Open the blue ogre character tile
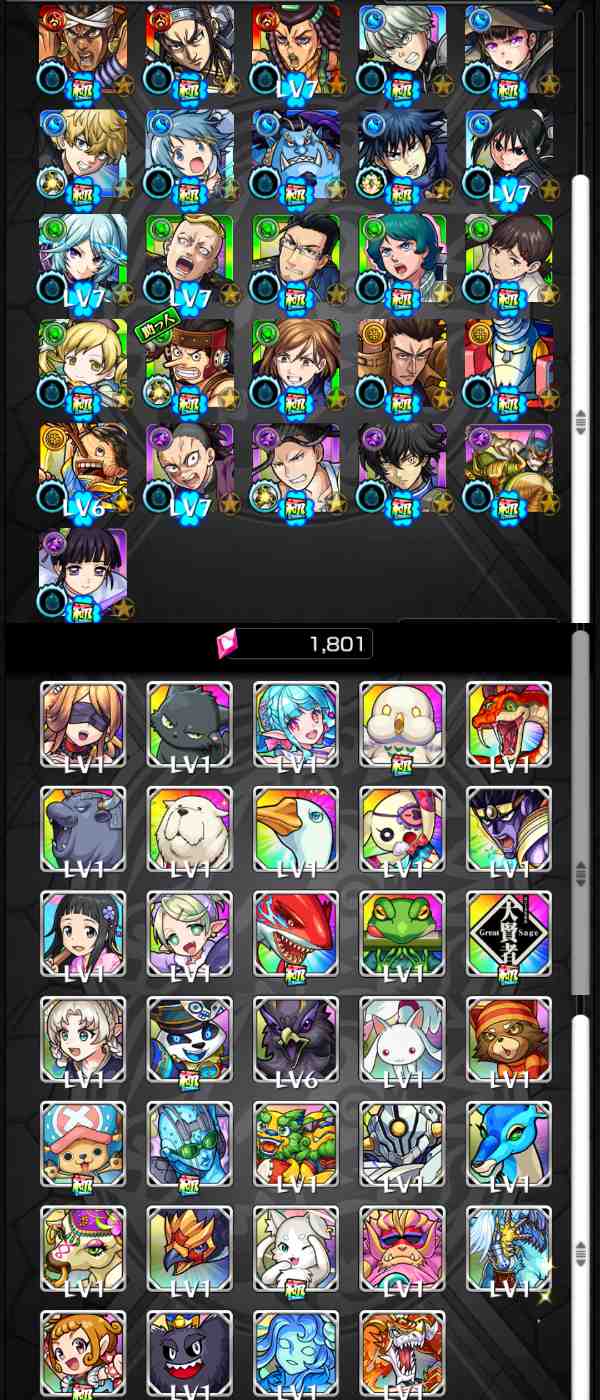Screen dimensions: 600x1400 pos(296,154)
